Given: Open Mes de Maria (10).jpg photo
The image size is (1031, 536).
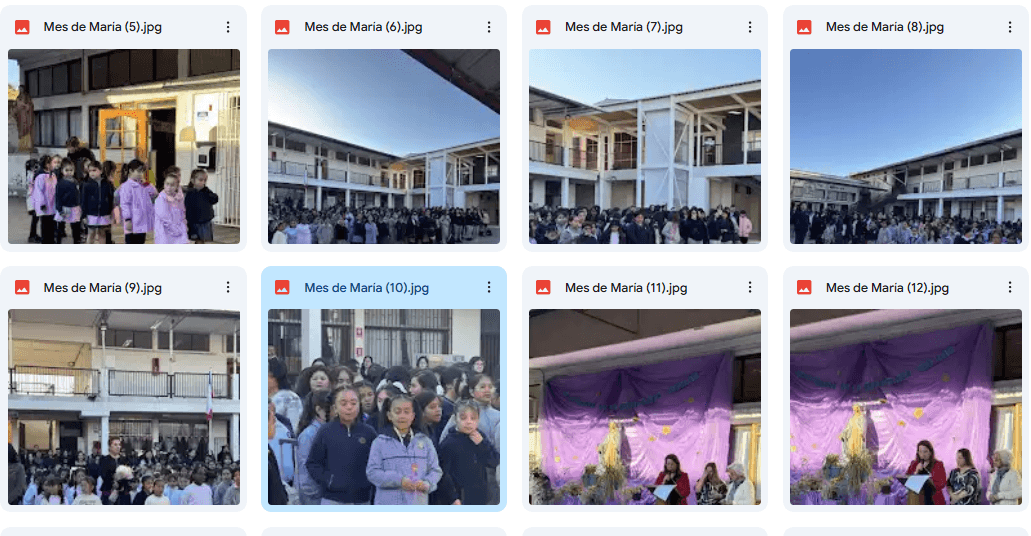Looking at the screenshot, I should tap(384, 407).
